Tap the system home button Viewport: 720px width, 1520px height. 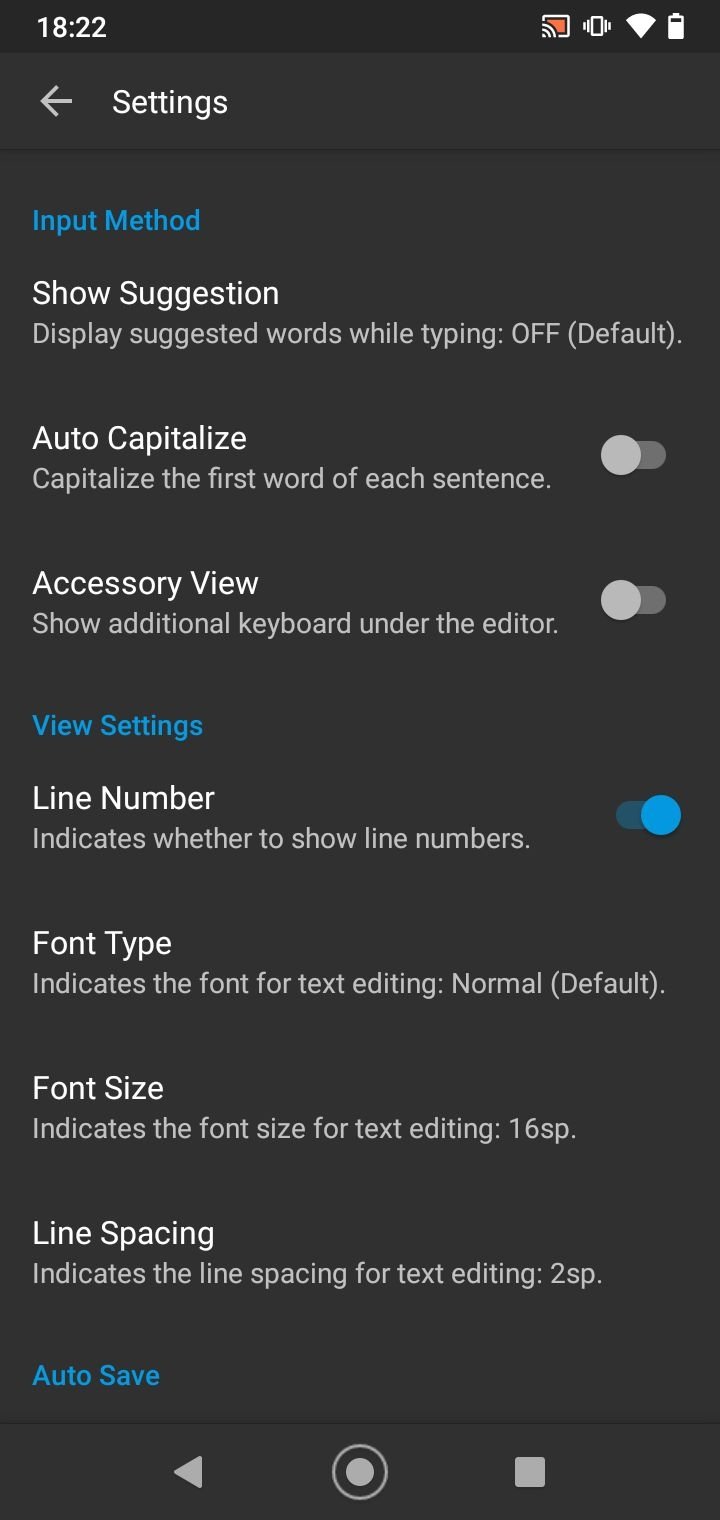click(360, 1472)
